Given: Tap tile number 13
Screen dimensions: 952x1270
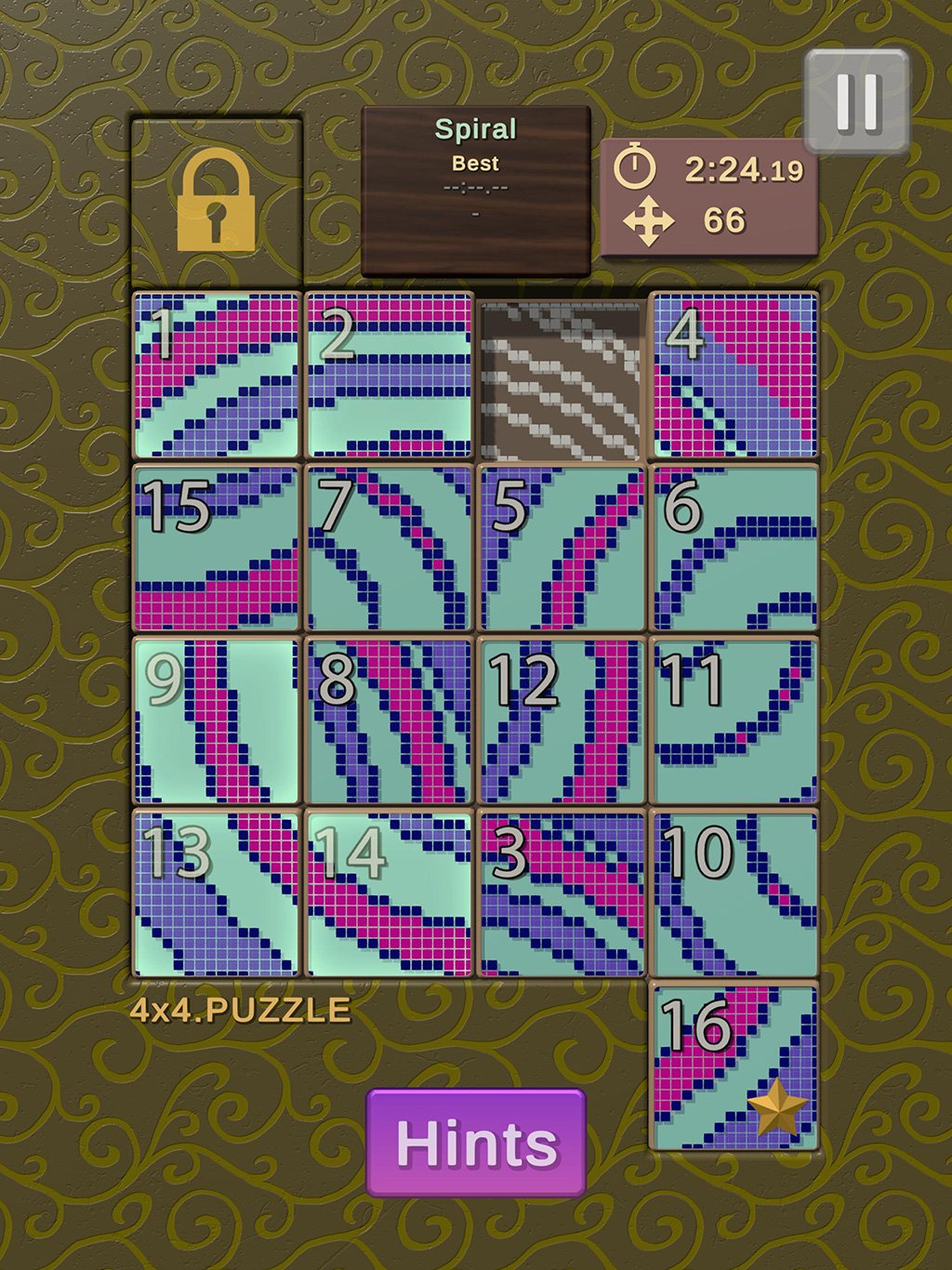Looking at the screenshot, I should click(x=217, y=893).
